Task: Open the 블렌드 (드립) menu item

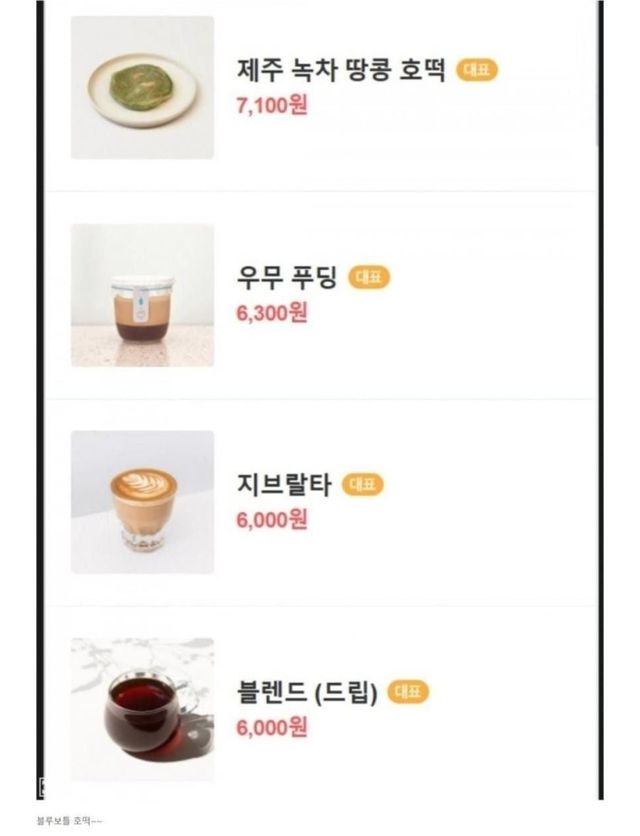Action: coord(307,692)
